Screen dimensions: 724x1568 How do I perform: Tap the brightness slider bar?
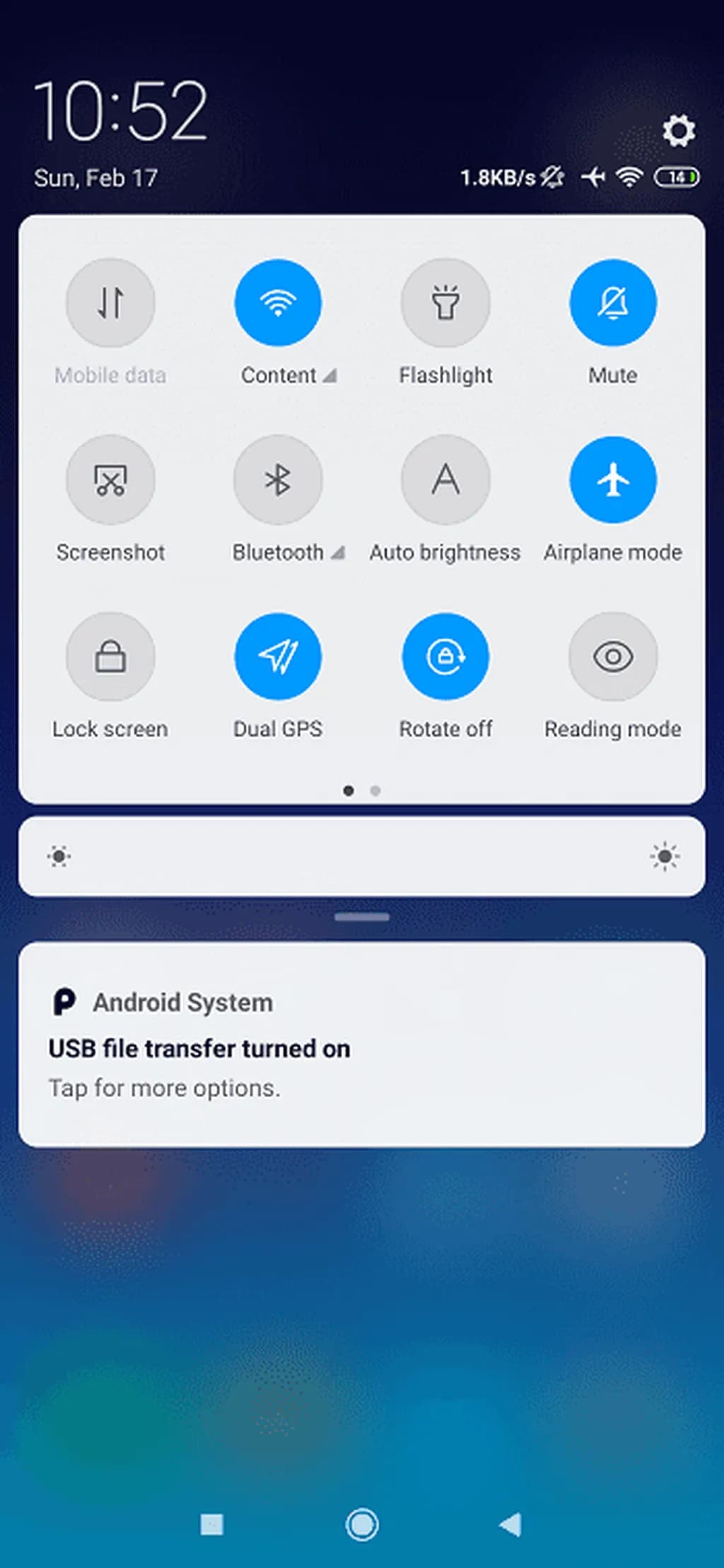[362, 857]
